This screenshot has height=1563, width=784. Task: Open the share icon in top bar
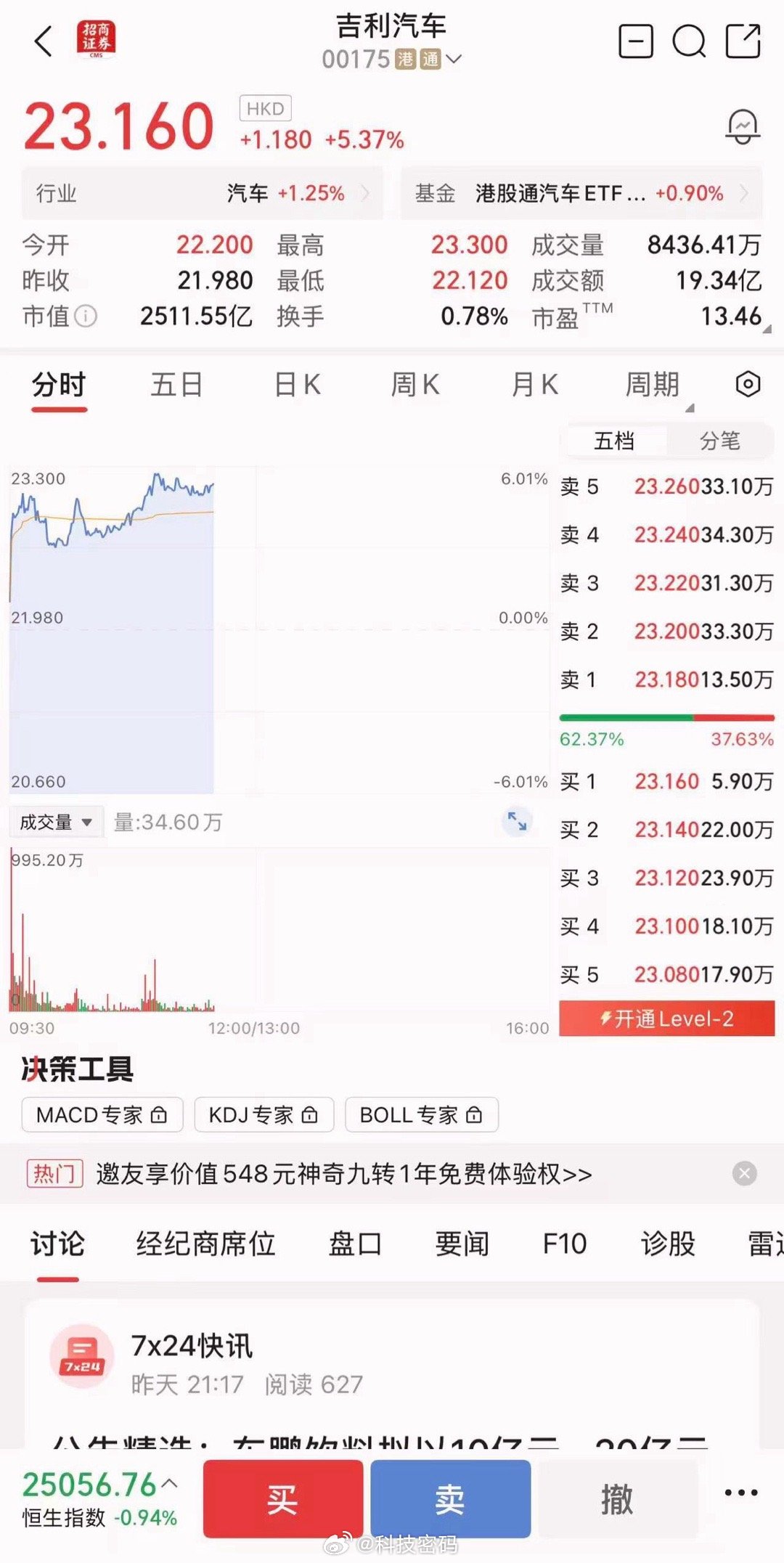click(x=740, y=42)
